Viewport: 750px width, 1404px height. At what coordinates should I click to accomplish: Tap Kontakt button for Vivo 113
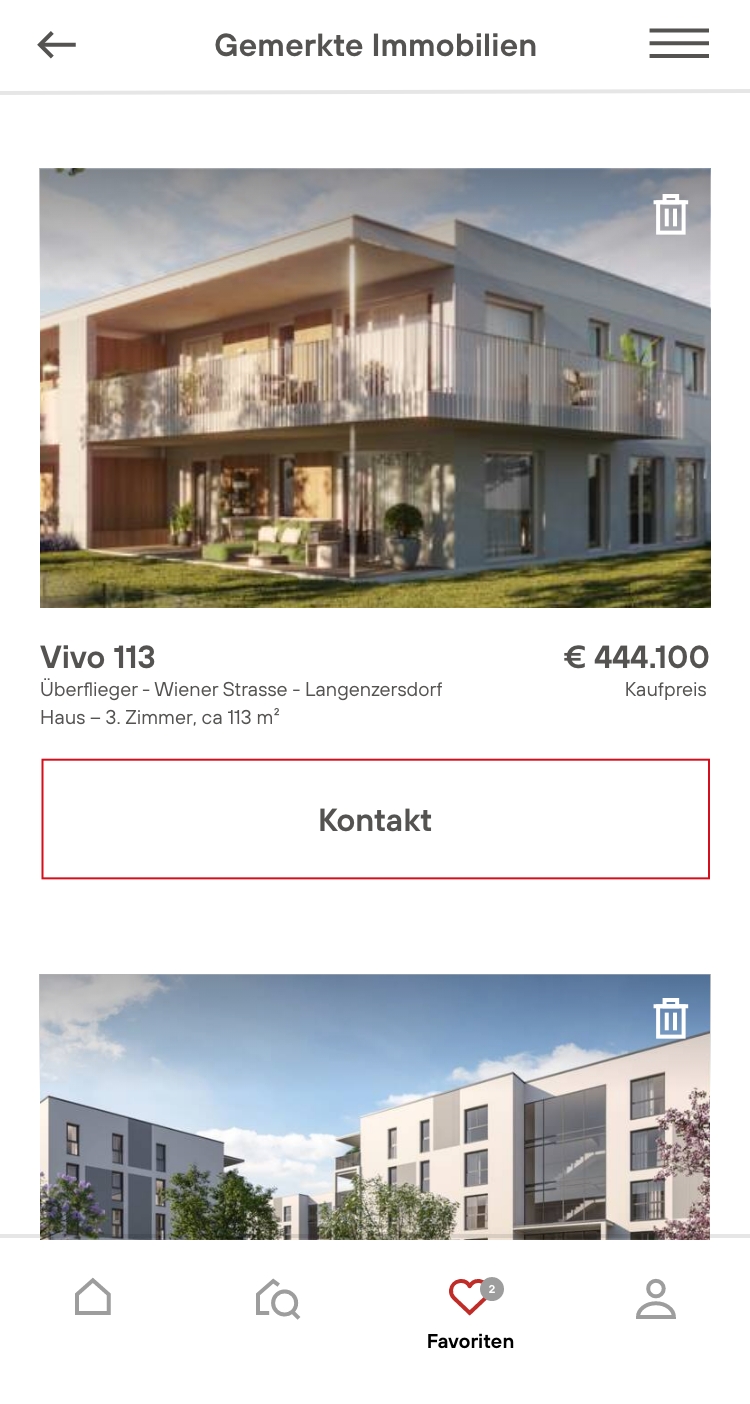(375, 819)
